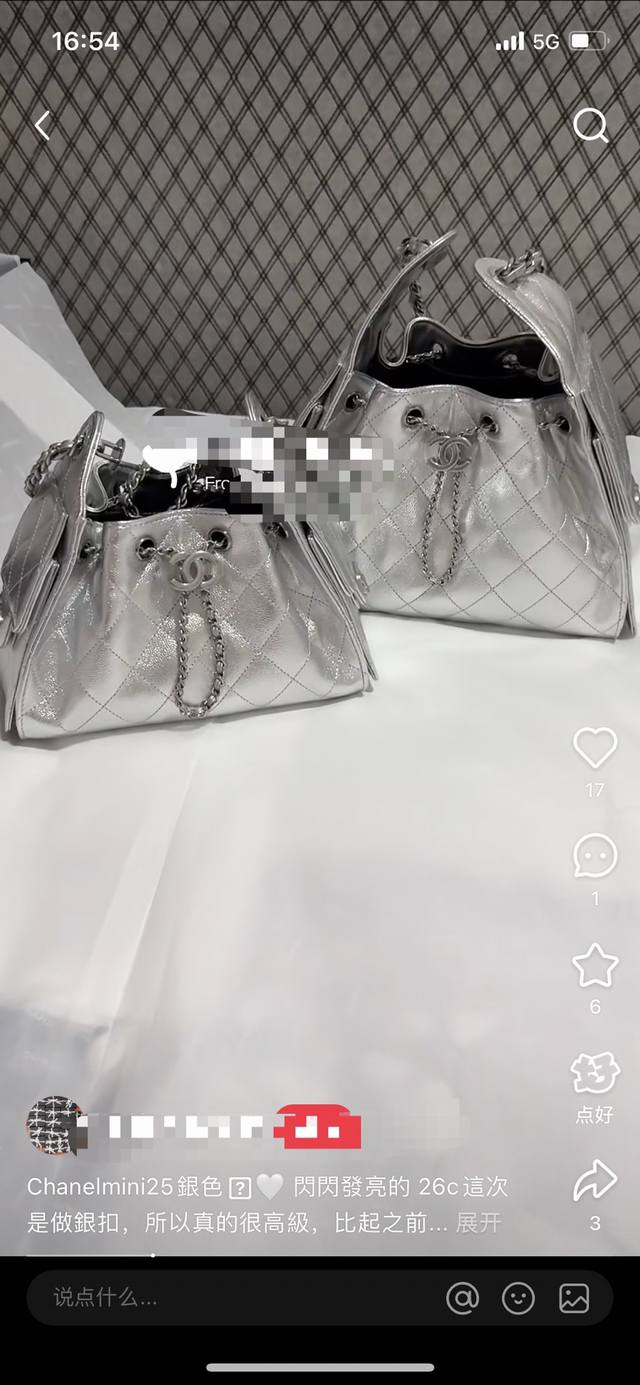Go back using the top-left arrow
The image size is (640, 1385).
[x=42, y=126]
